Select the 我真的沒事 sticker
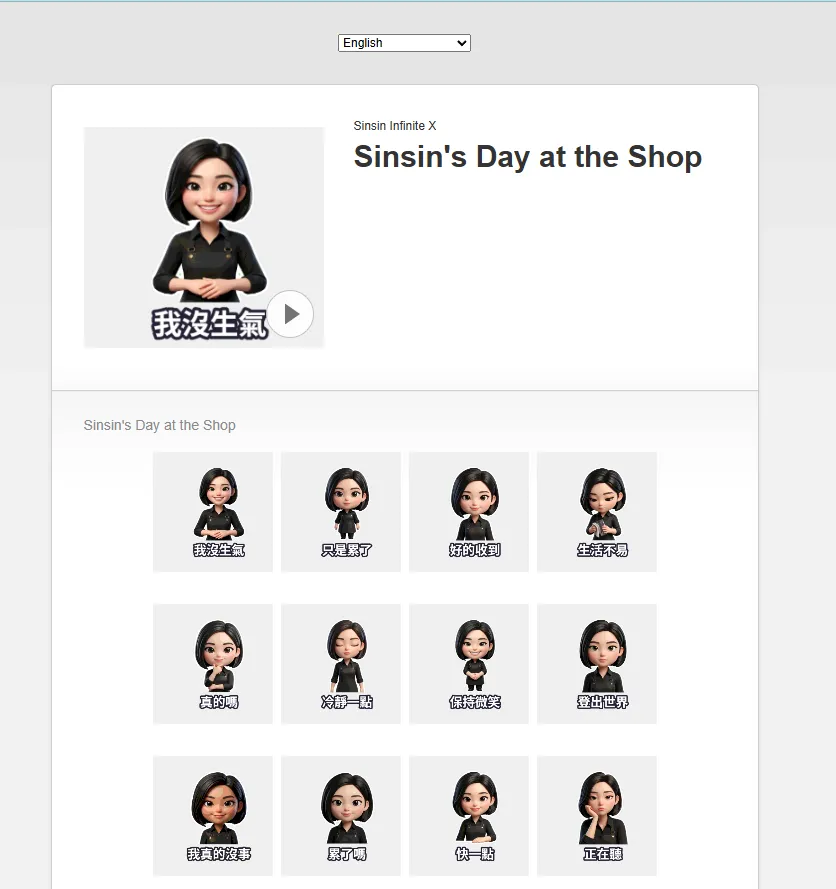This screenshot has width=836, height=889. [x=213, y=816]
